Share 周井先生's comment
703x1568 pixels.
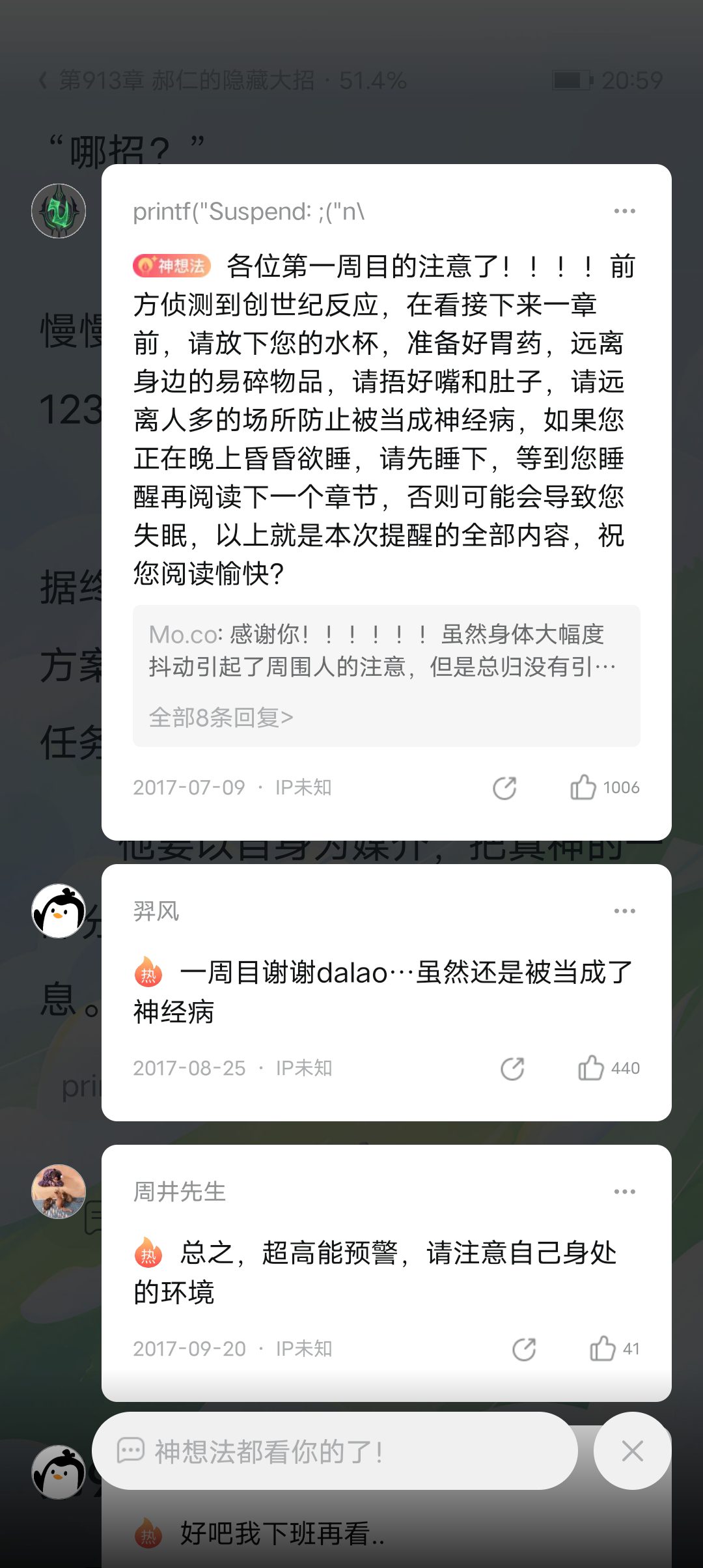[524, 1349]
